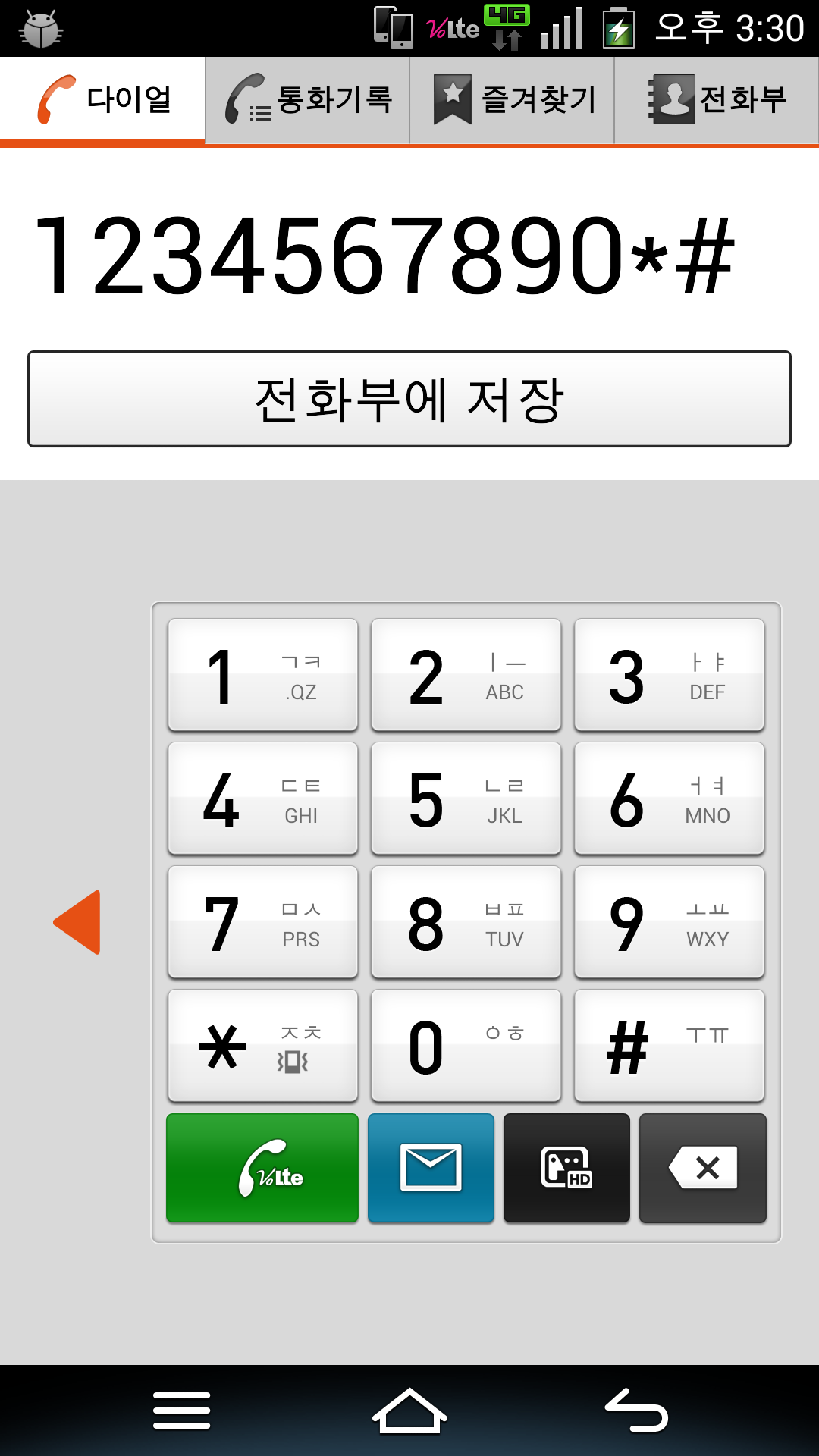Switch to the 통화기록 tab
The width and height of the screenshot is (819, 1456).
pyautogui.click(x=307, y=100)
